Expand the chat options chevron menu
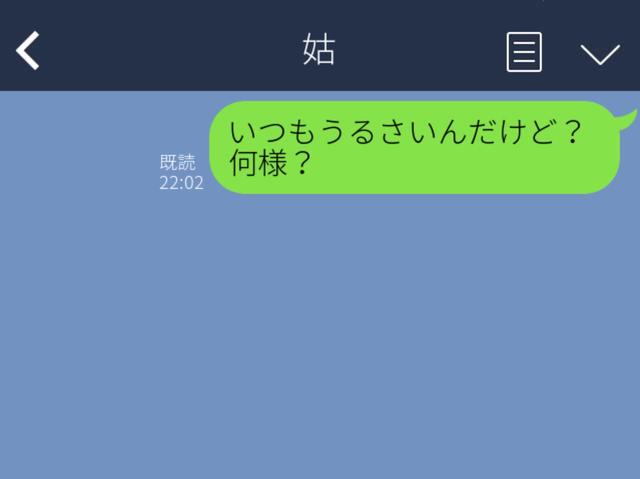This screenshot has height=479, width=640. 600,54
